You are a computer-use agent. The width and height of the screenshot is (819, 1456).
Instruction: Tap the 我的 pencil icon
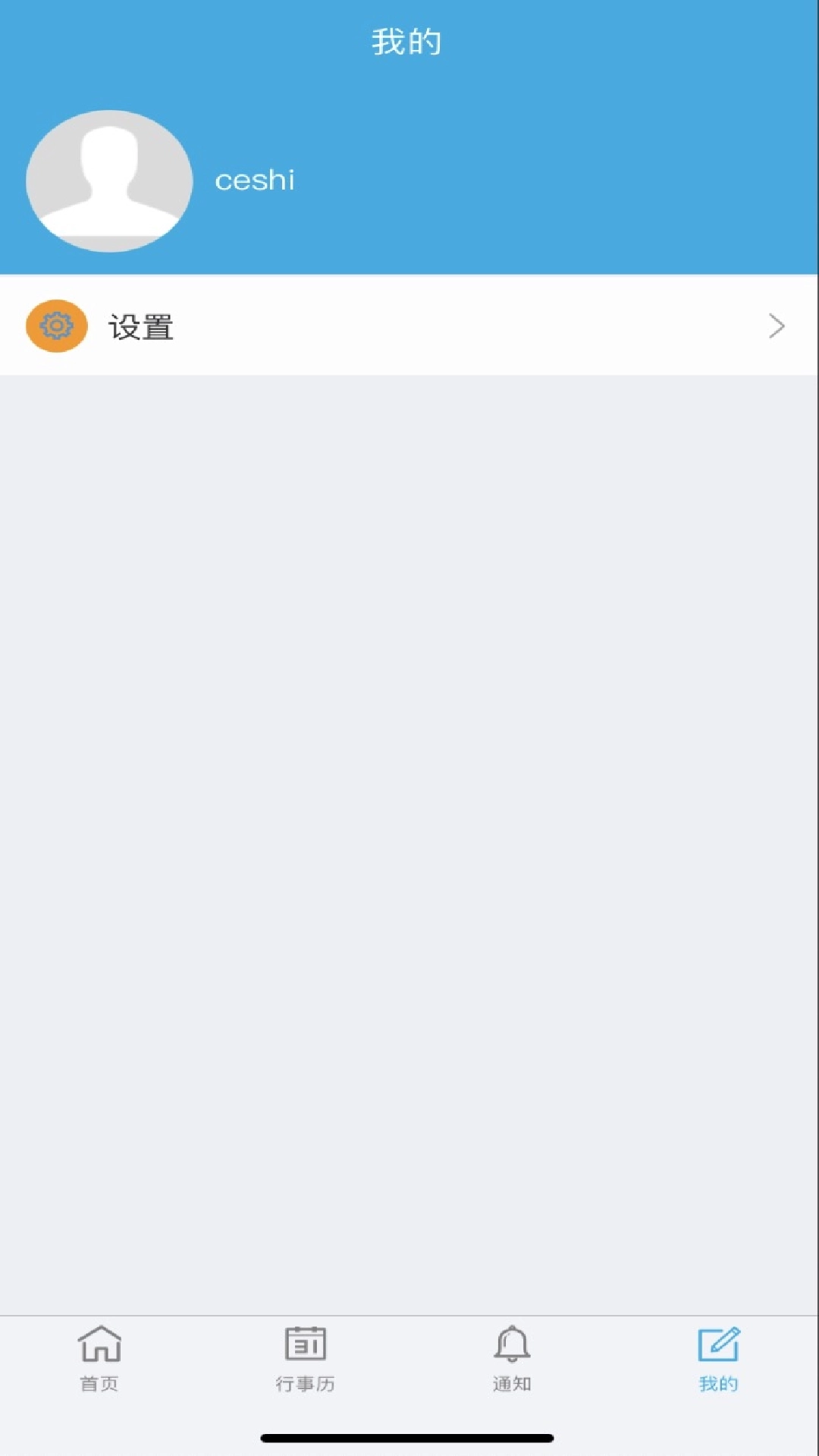[718, 1346]
